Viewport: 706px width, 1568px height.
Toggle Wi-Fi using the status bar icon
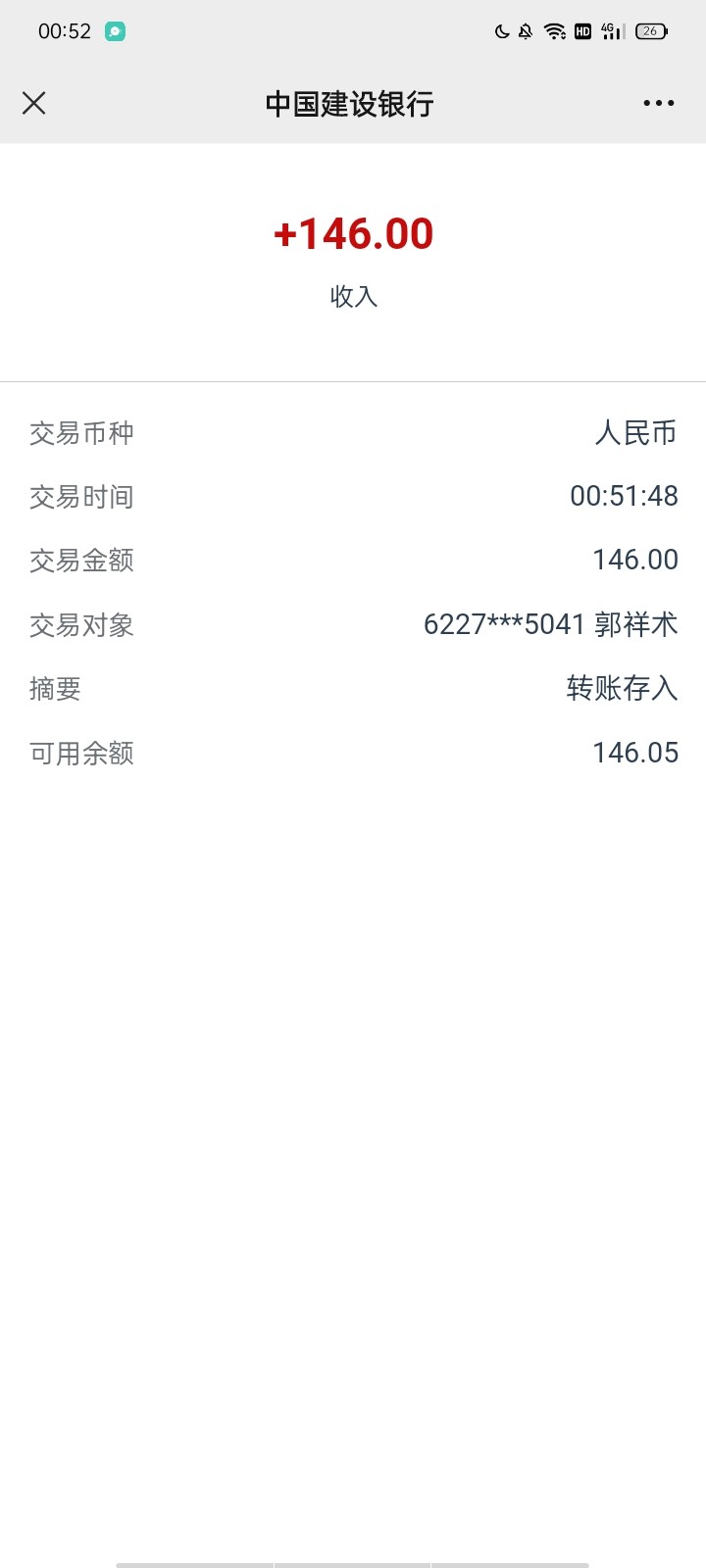[x=555, y=31]
